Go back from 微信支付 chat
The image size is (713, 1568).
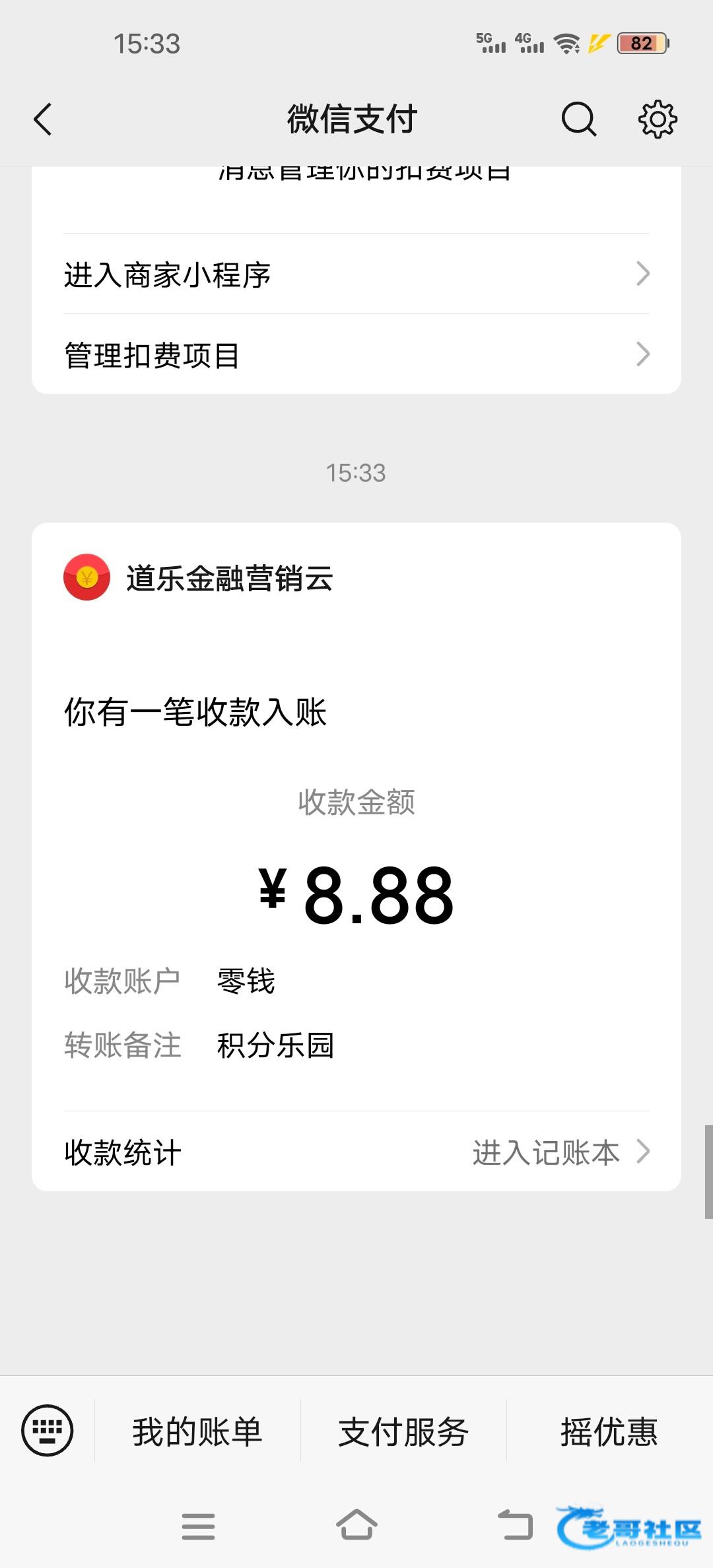click(x=43, y=119)
